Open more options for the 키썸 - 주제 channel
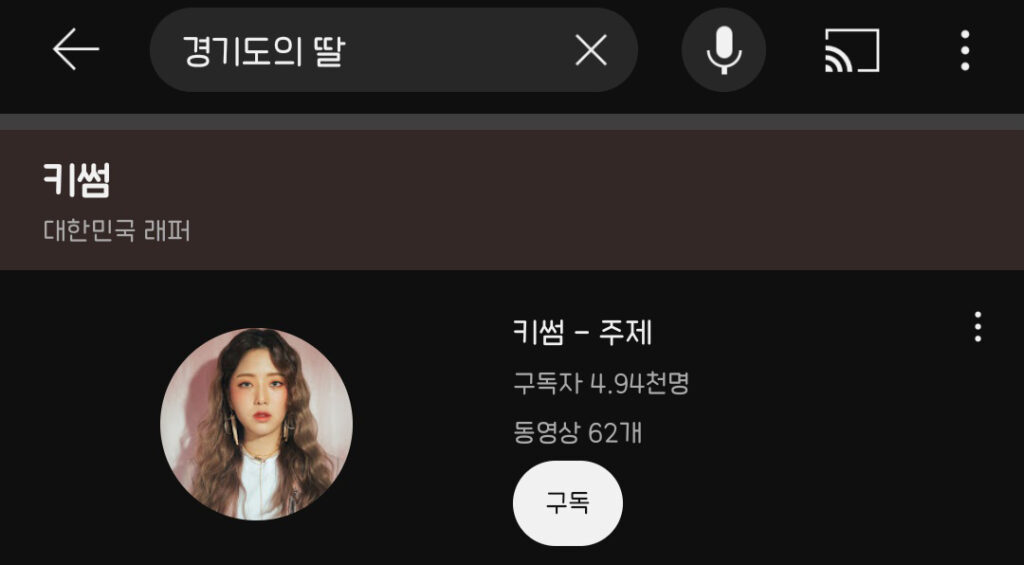The image size is (1024, 565). point(977,327)
